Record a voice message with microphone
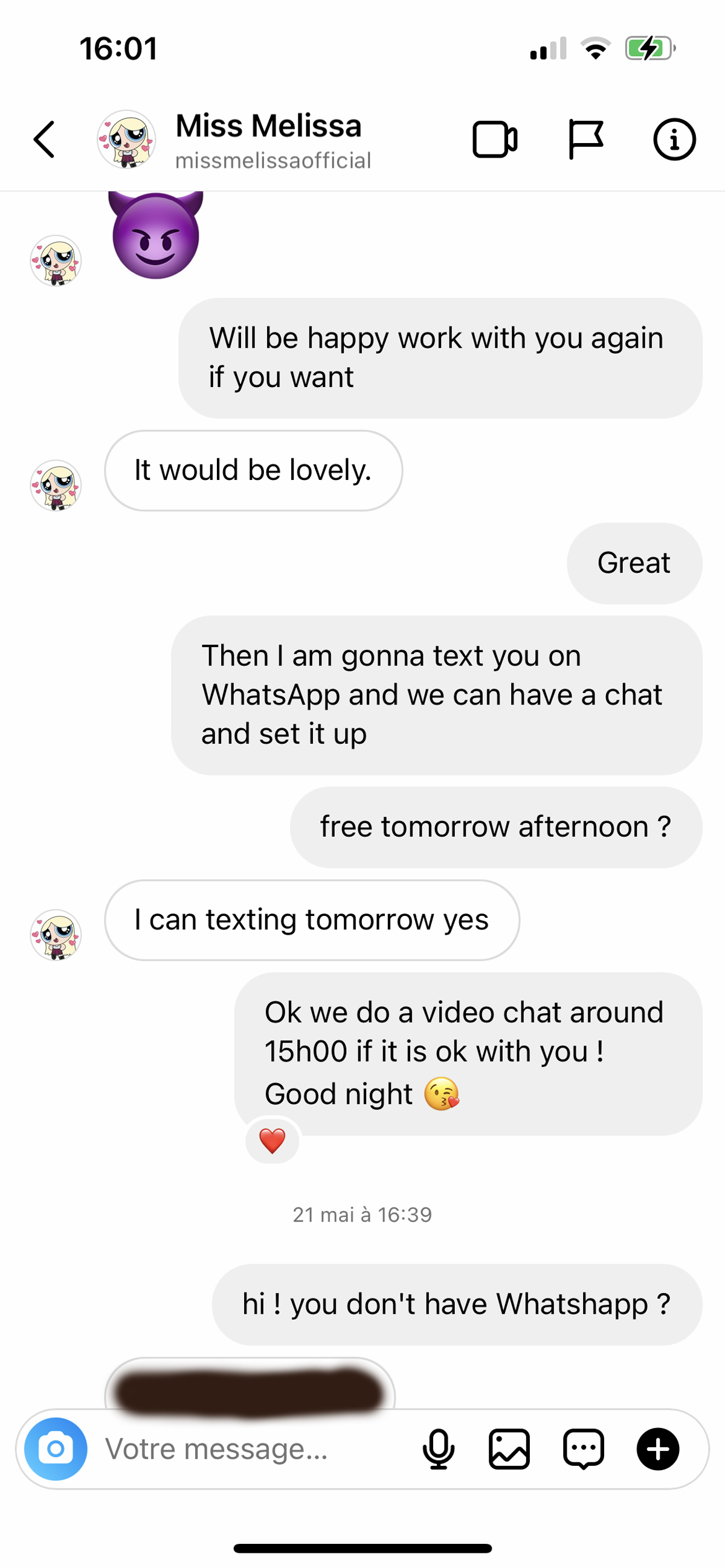This screenshot has height=1568, width=725. tap(438, 1448)
